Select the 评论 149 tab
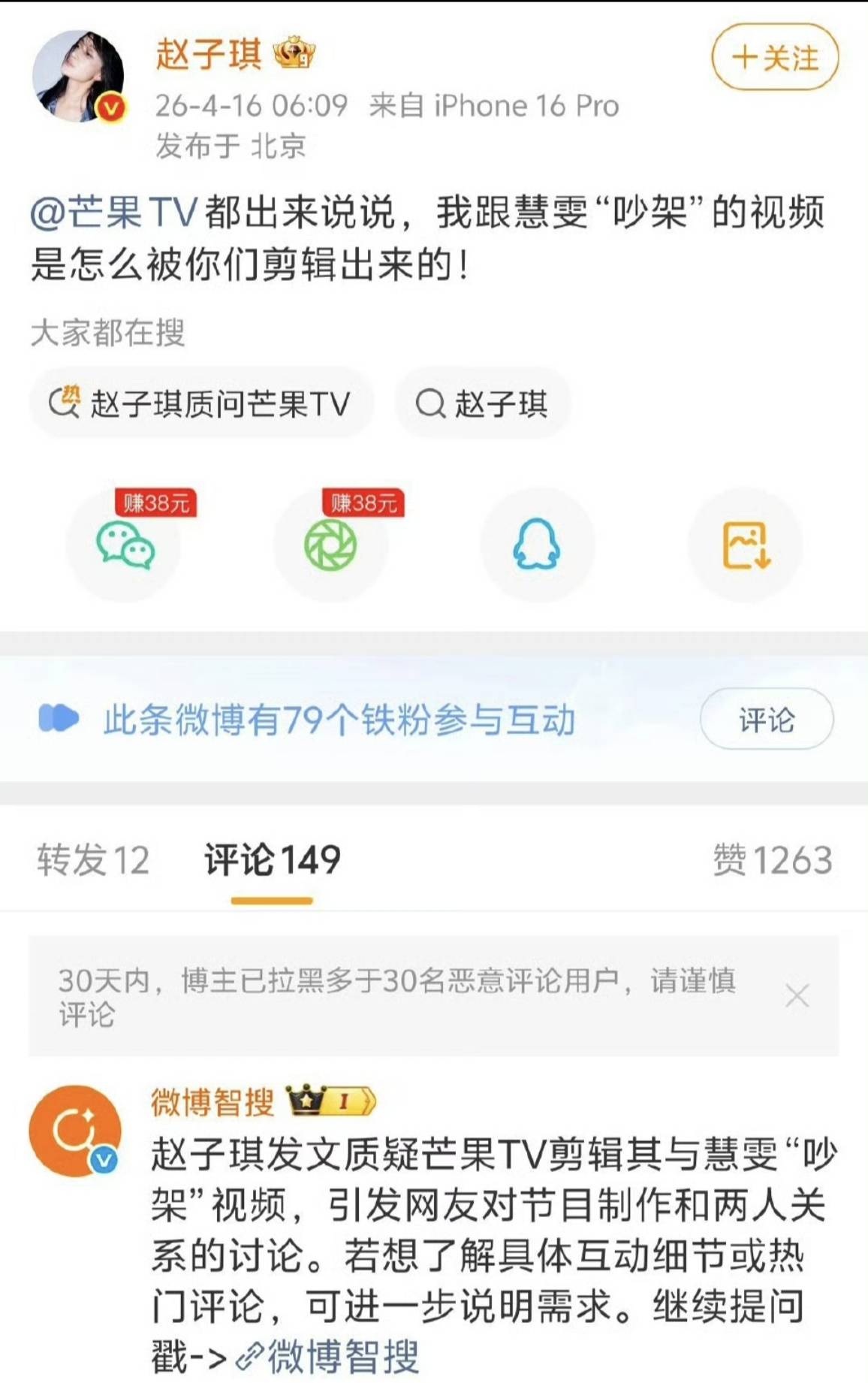This screenshot has height=1383, width=868. click(273, 860)
